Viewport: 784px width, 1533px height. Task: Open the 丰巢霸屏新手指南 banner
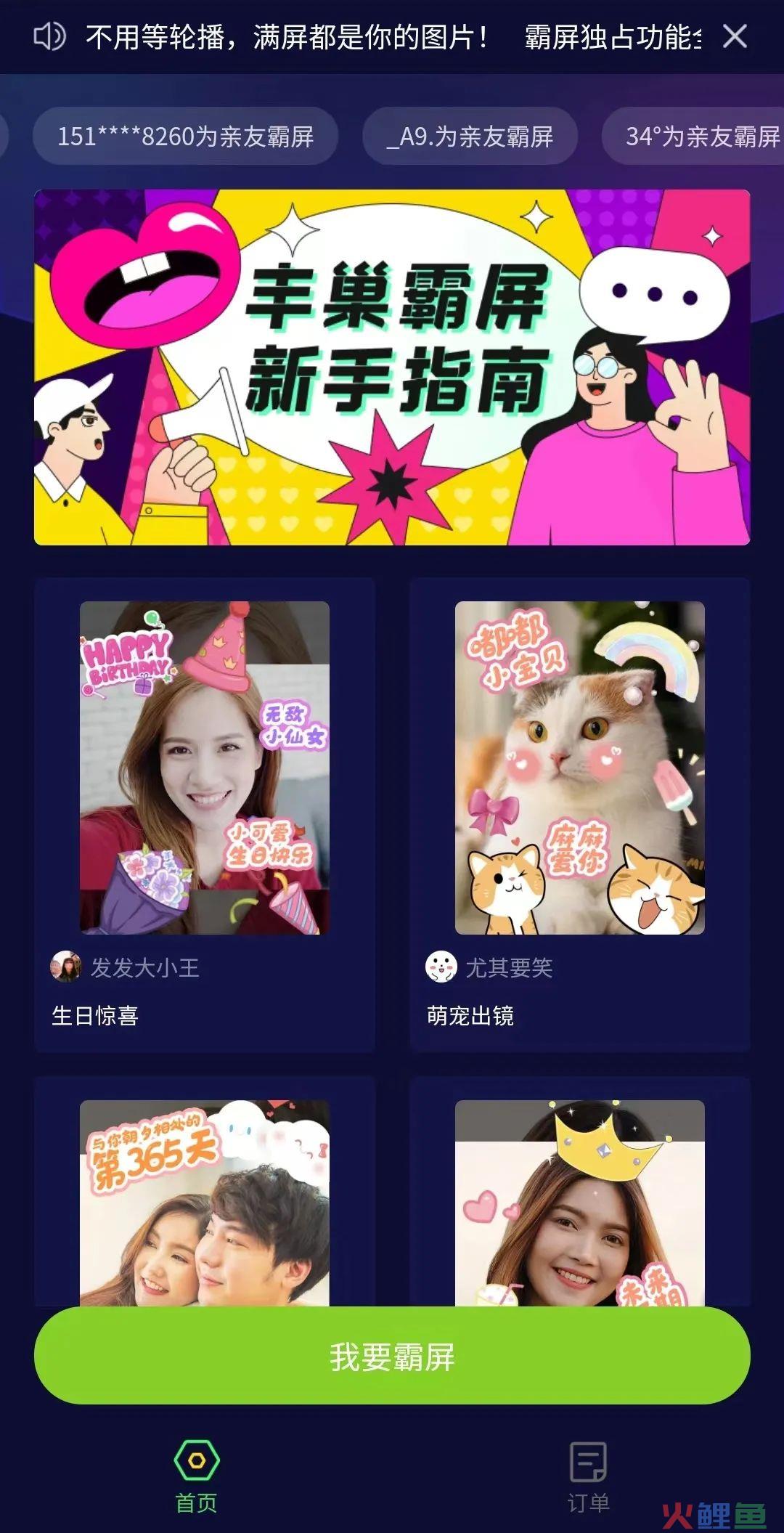pos(392,367)
